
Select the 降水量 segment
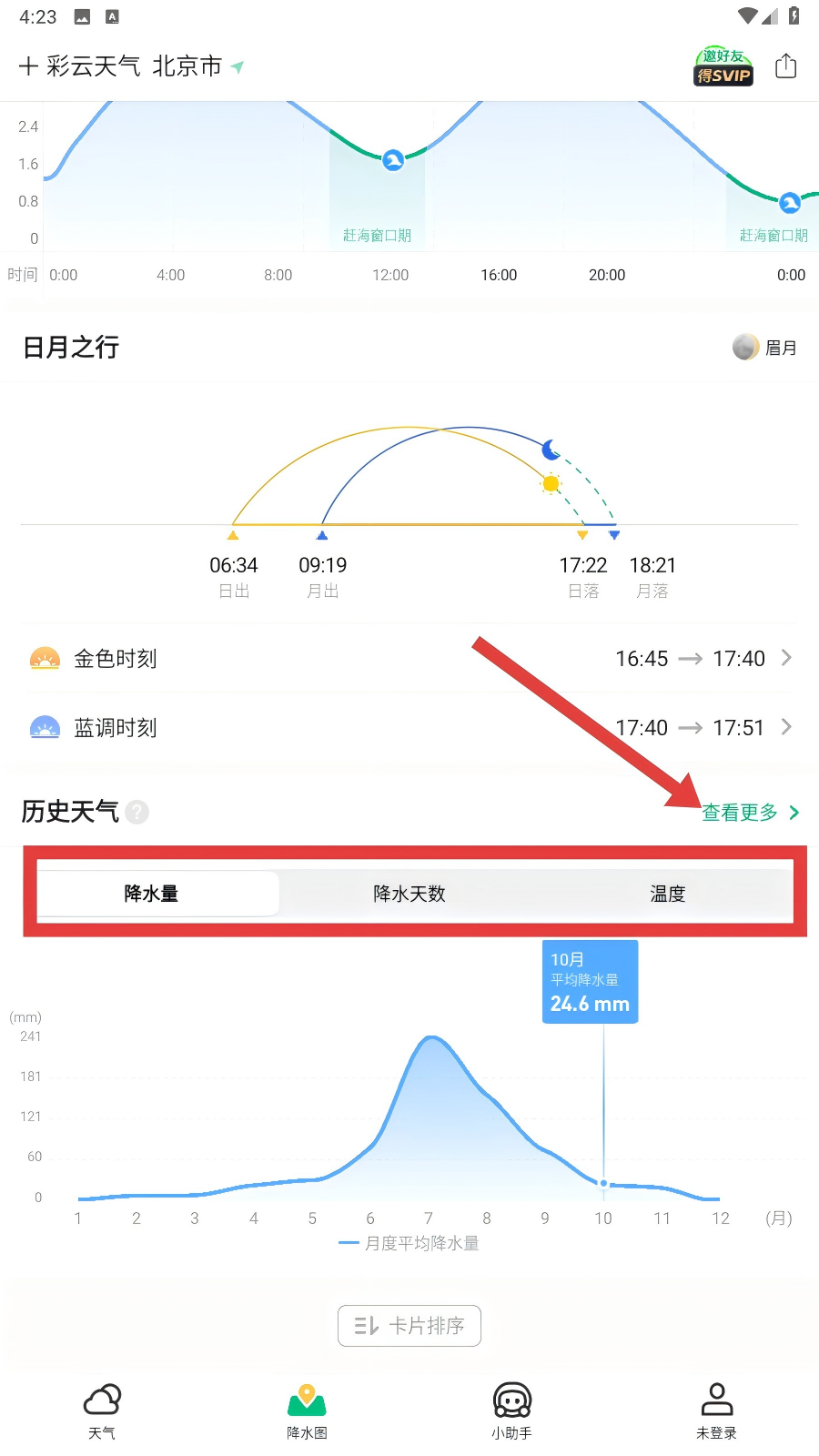tap(151, 894)
